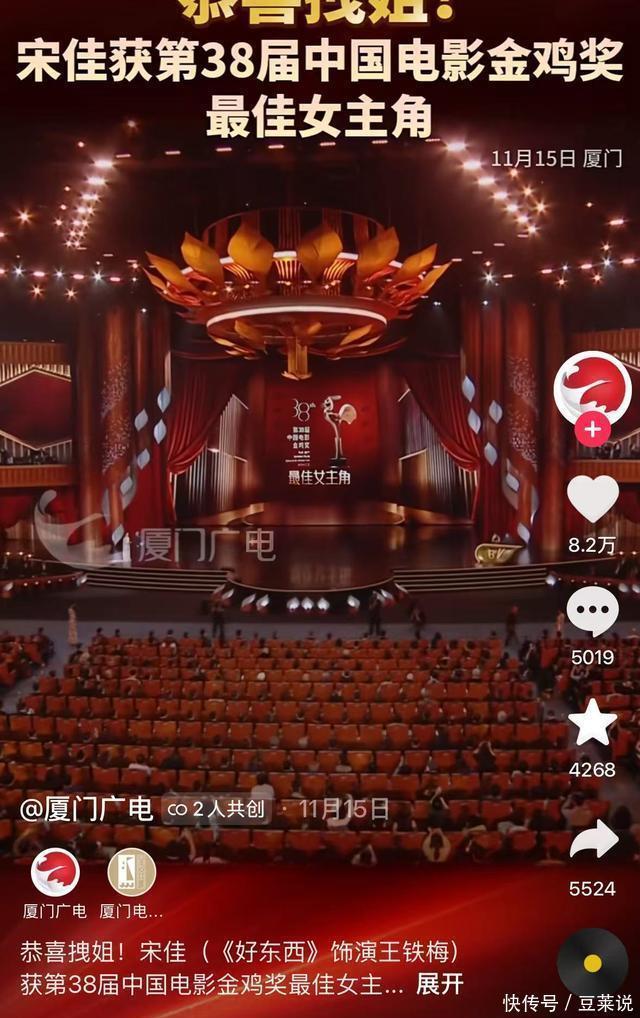The width and height of the screenshot is (640, 1018).
Task: Open the spinning music disc
Action: (592, 963)
